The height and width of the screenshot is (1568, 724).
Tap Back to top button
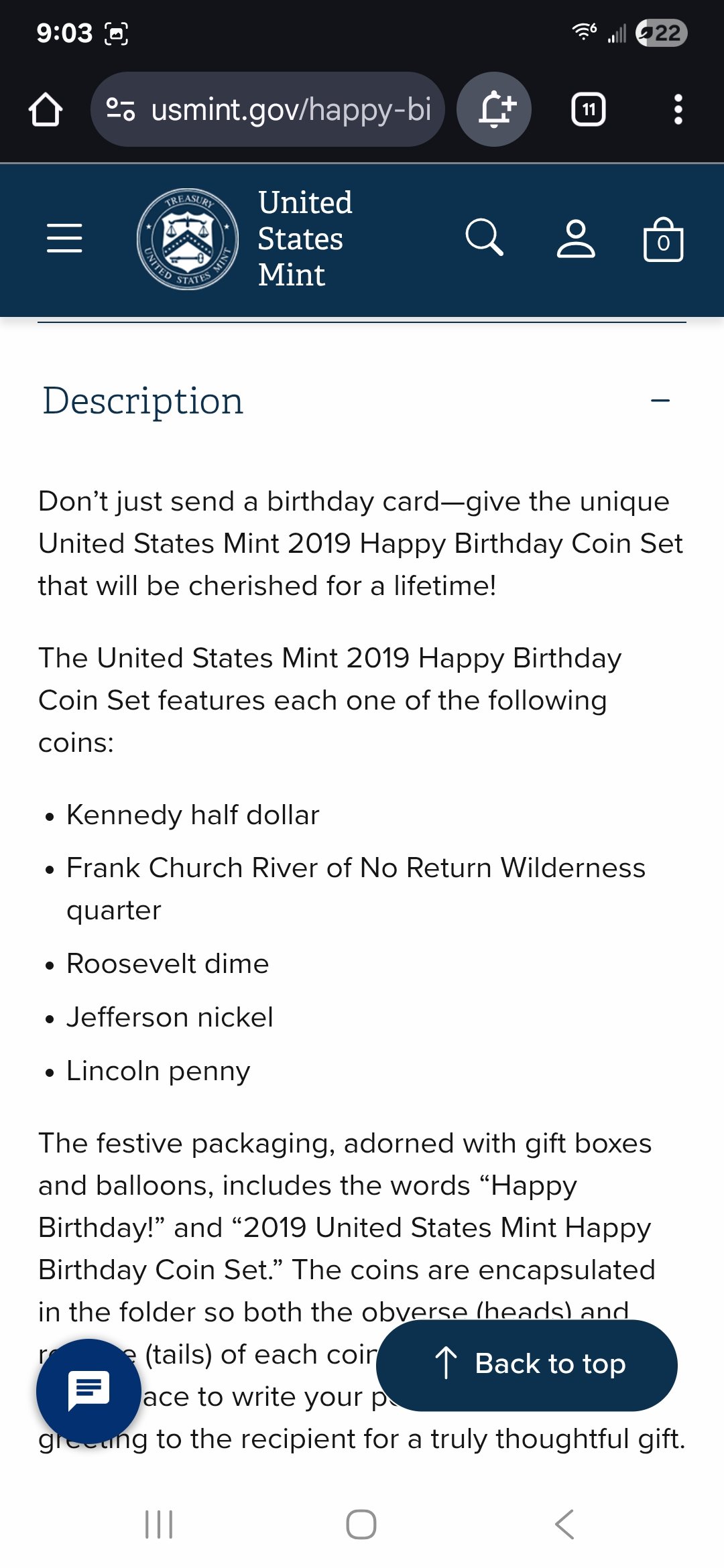(x=527, y=1364)
